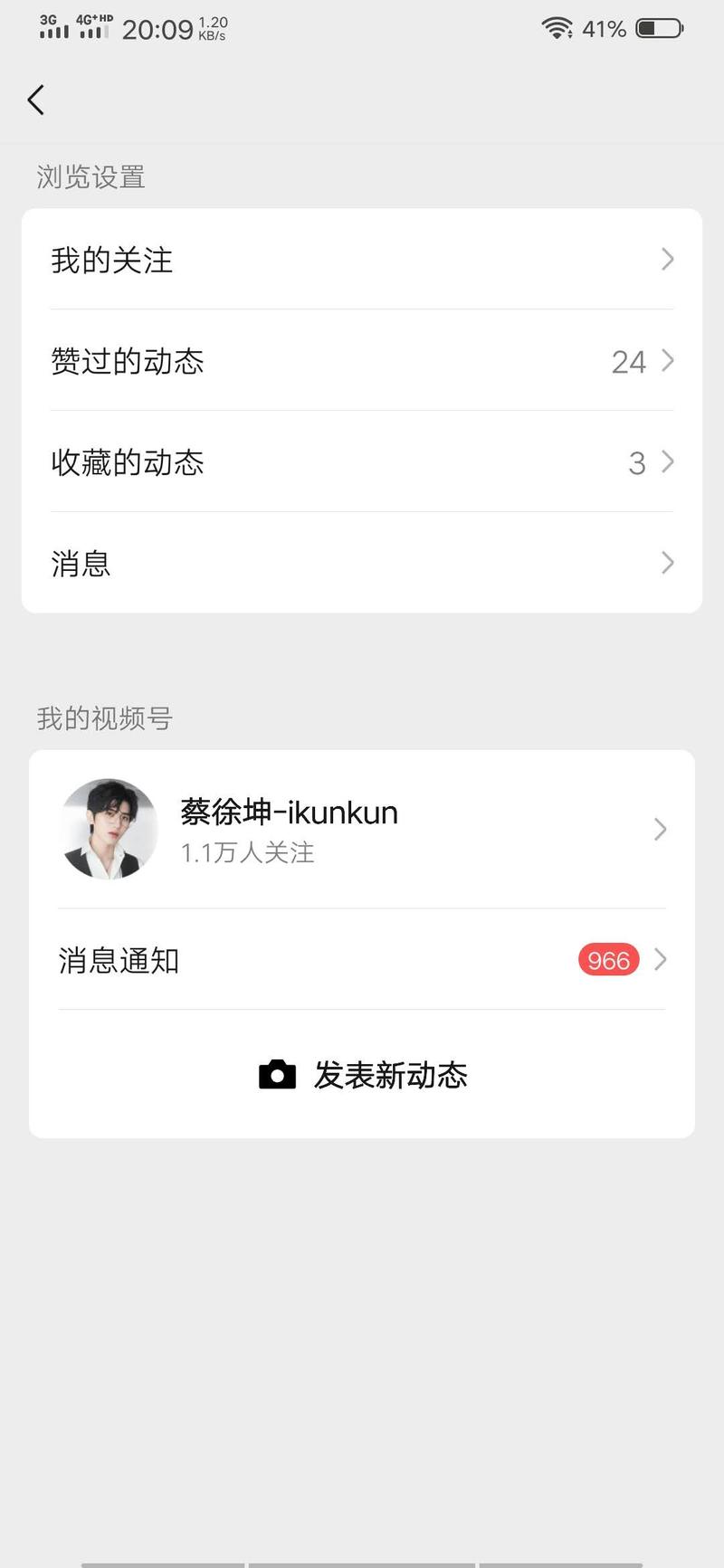Tap the 浏览设置 section heading
Viewport: 724px width, 1568px height.
tap(90, 177)
